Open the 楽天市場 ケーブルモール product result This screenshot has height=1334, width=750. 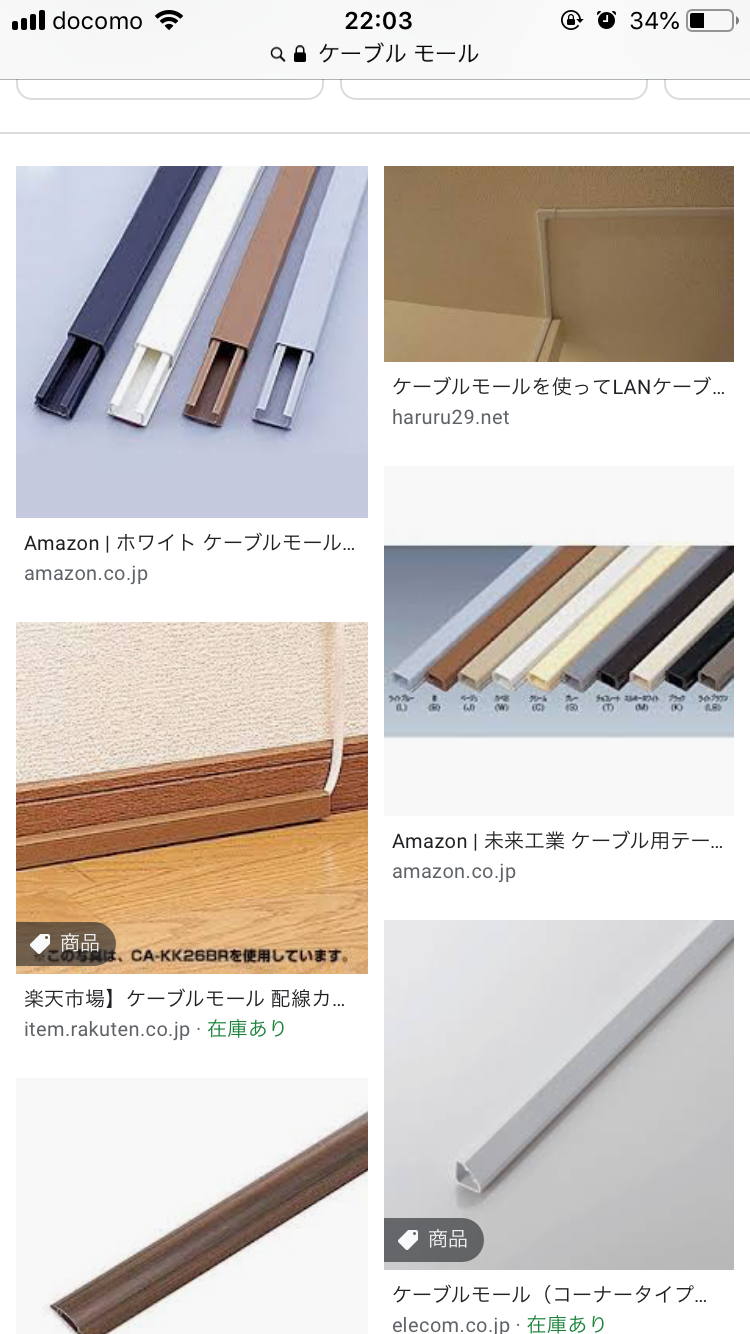coord(191,798)
